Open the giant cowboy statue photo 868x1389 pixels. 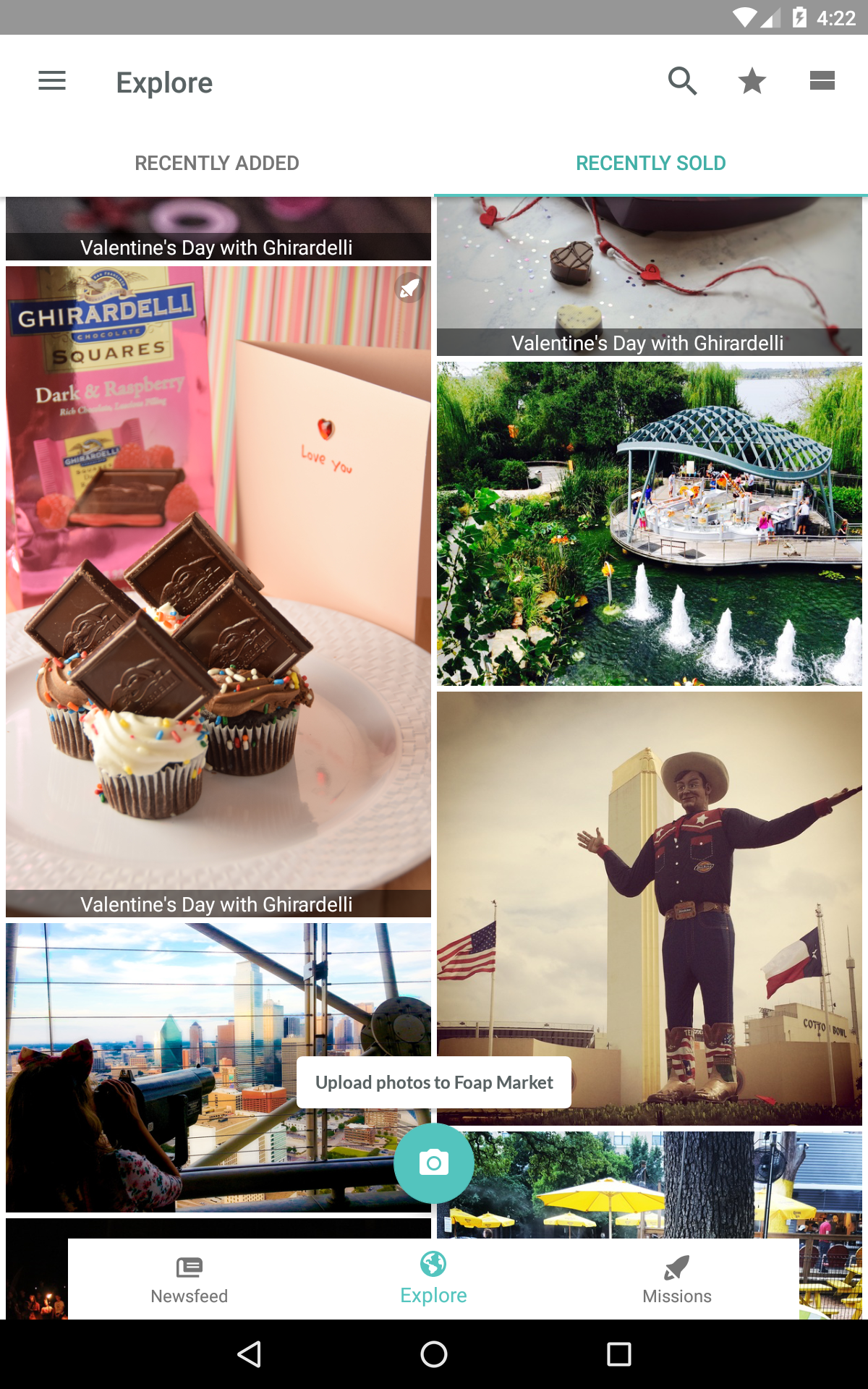coord(649,868)
